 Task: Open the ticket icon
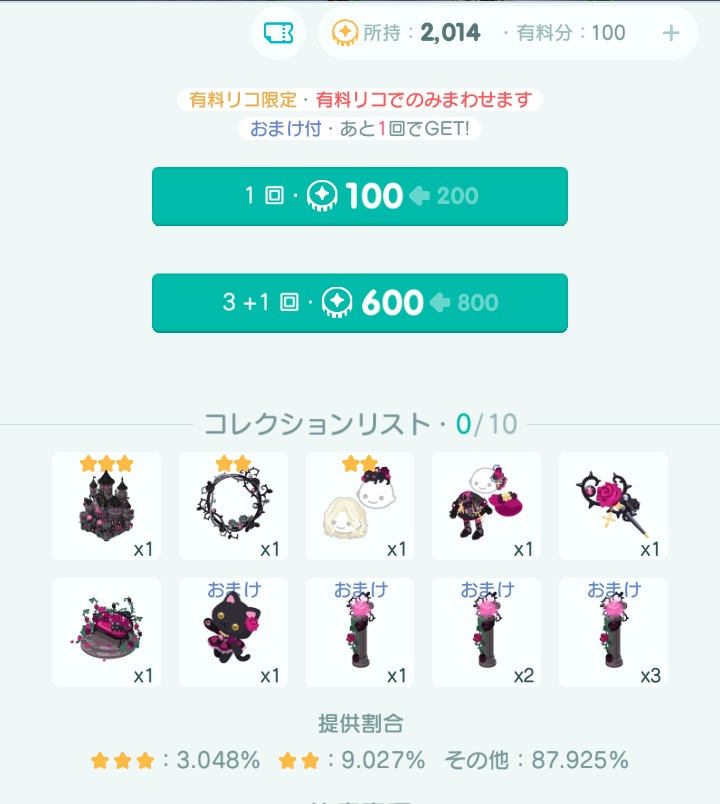pyautogui.click(x=278, y=33)
